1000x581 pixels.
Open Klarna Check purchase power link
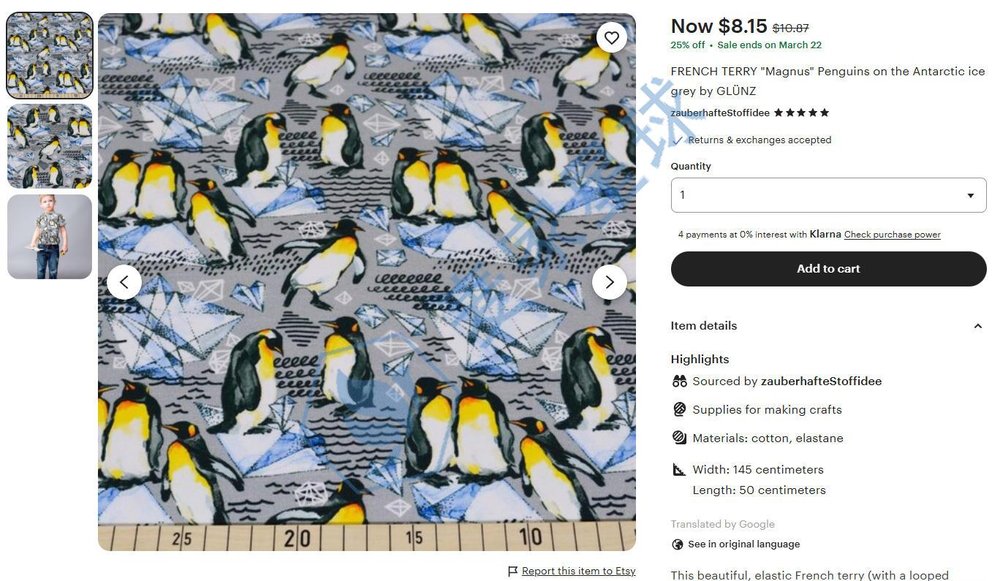pos(892,235)
